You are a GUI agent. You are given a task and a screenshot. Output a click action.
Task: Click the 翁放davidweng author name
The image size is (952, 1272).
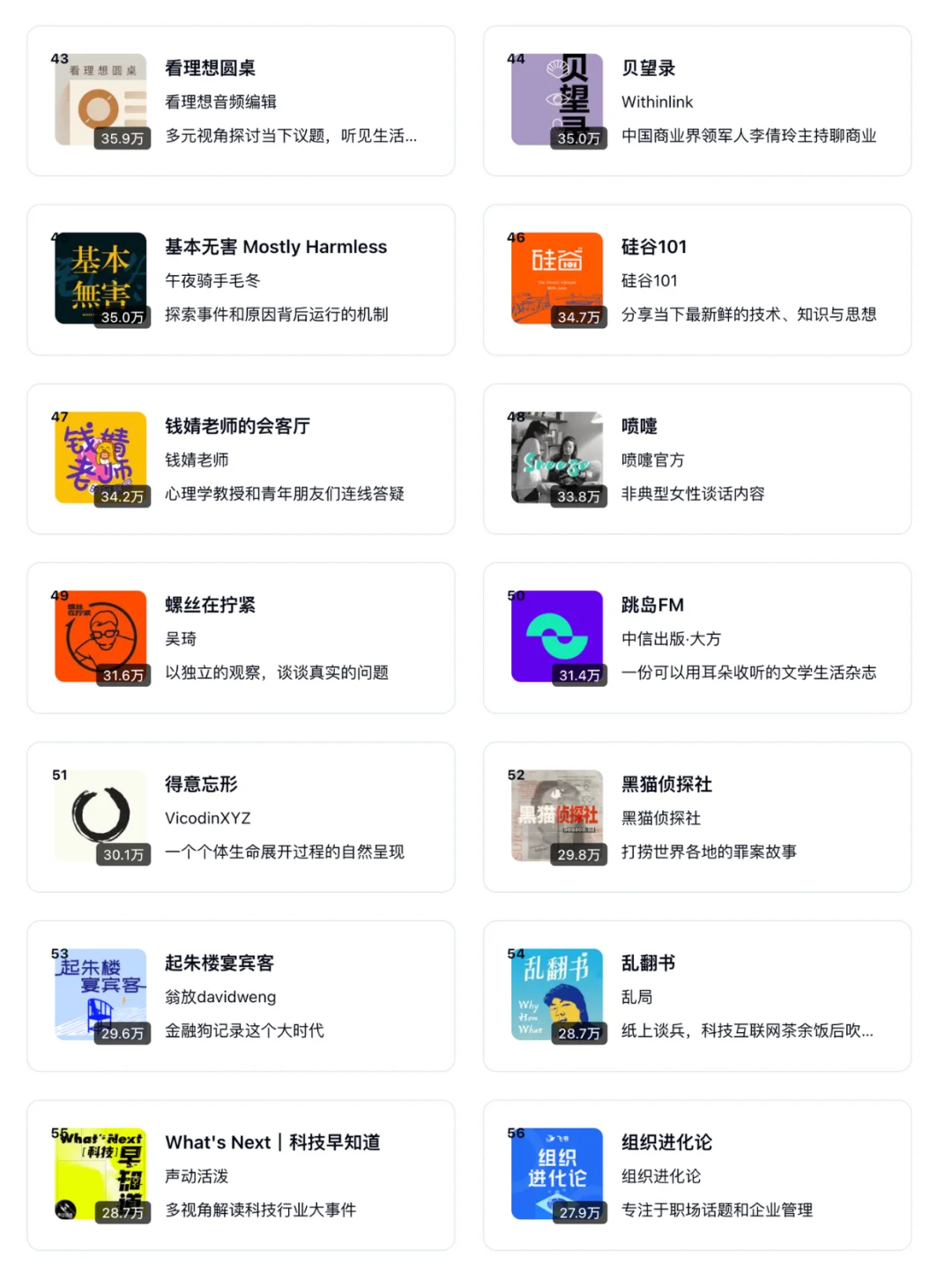[220, 997]
